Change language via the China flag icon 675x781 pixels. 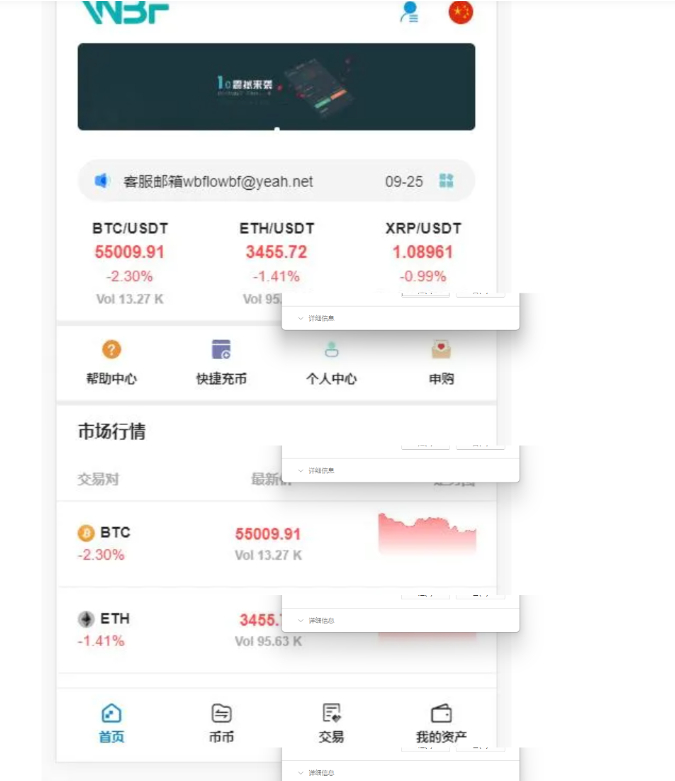pos(460,12)
